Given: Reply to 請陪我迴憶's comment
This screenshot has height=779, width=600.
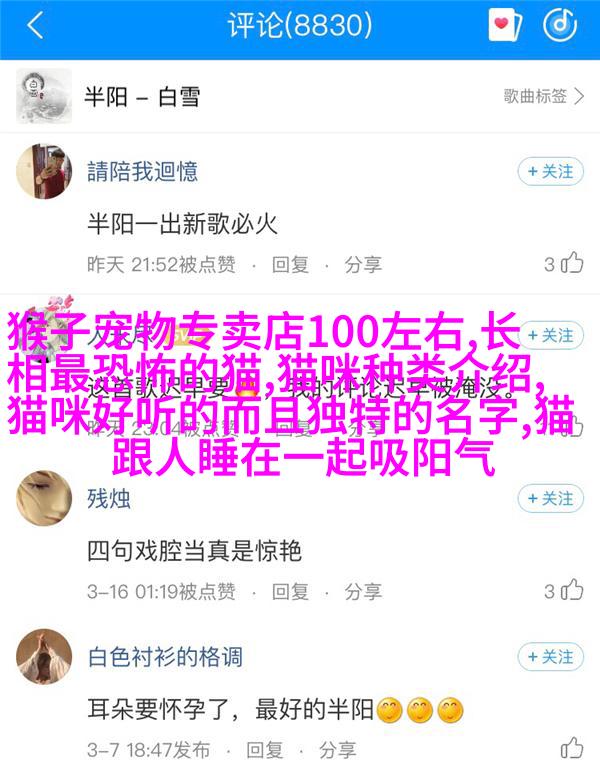Looking at the screenshot, I should pos(291,264).
